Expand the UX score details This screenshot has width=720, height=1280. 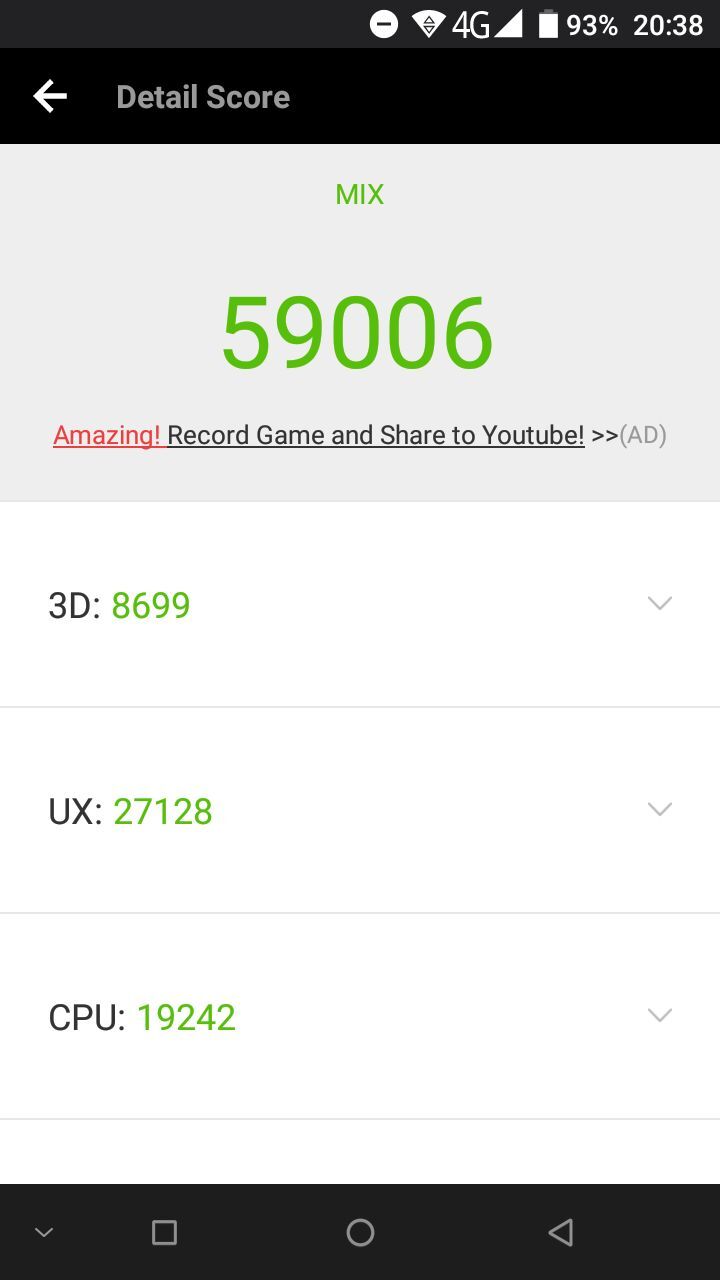tap(659, 809)
